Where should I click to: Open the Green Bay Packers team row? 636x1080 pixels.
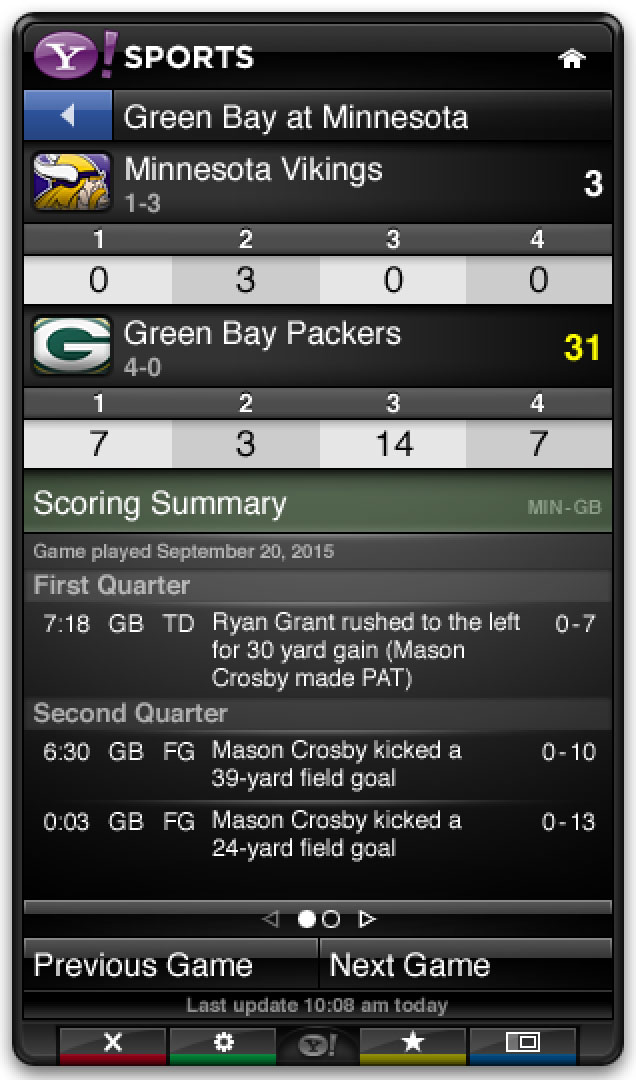tap(317, 347)
